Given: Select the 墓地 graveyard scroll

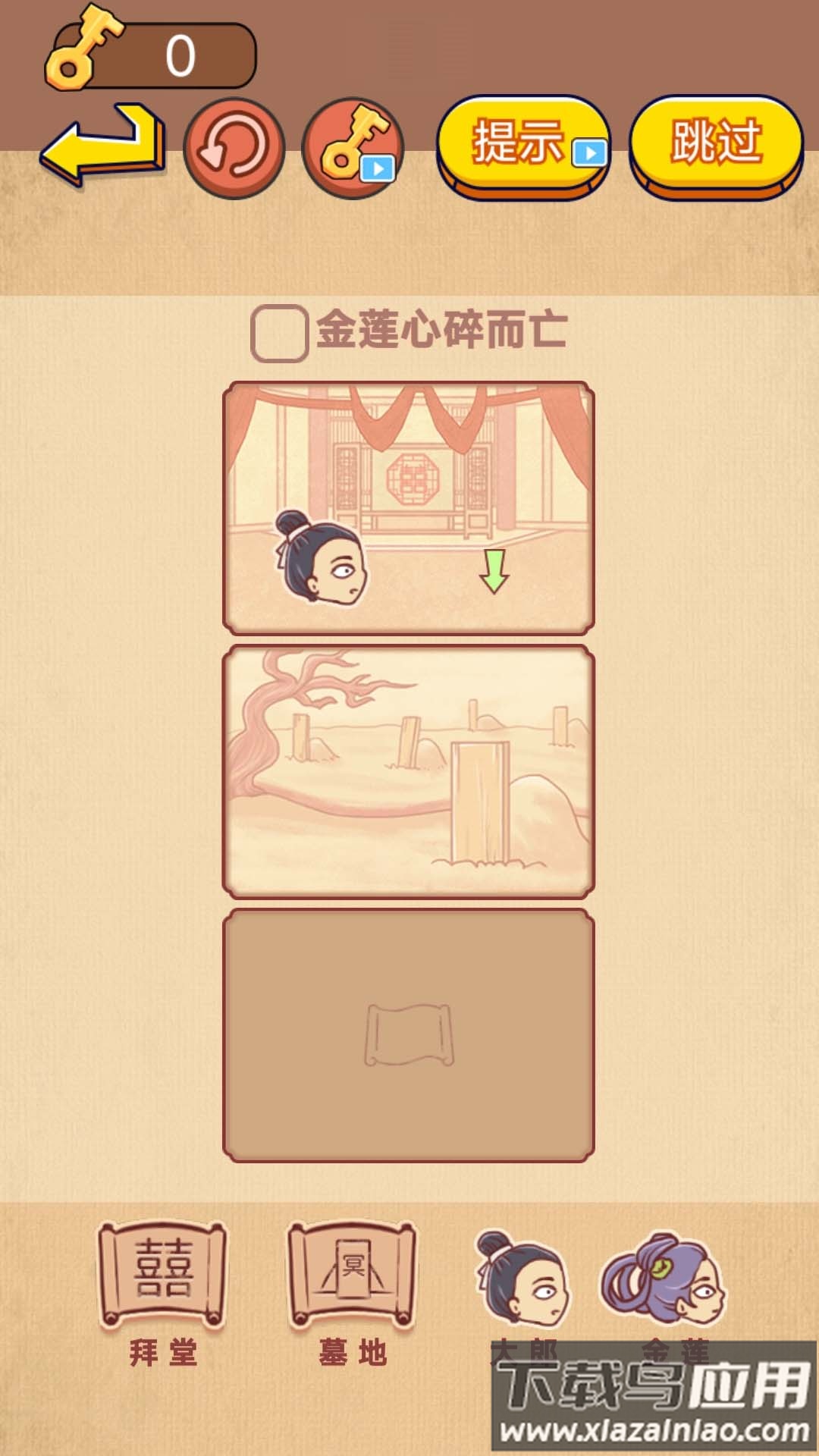Looking at the screenshot, I should [x=352, y=1276].
